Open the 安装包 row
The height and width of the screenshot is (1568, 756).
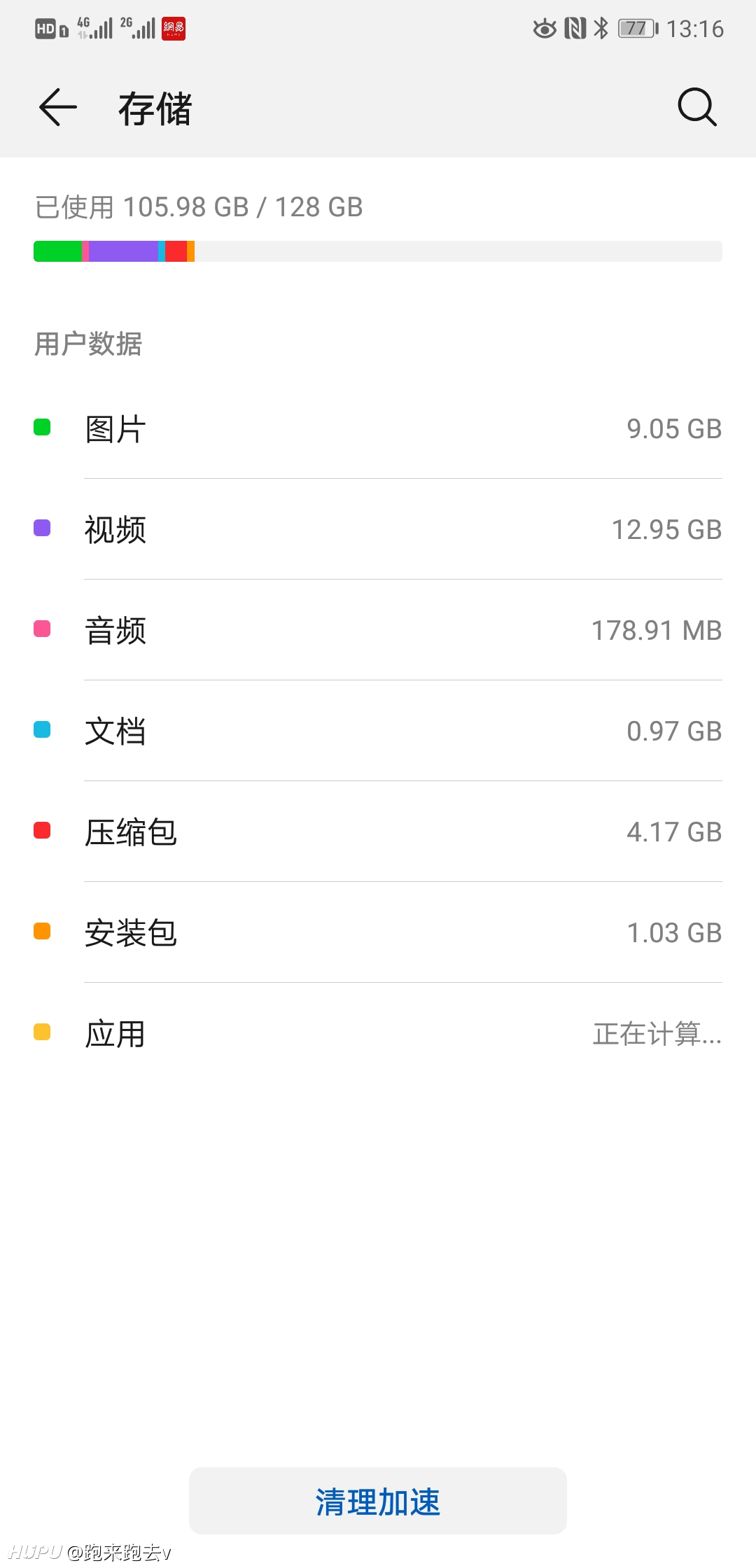point(378,932)
